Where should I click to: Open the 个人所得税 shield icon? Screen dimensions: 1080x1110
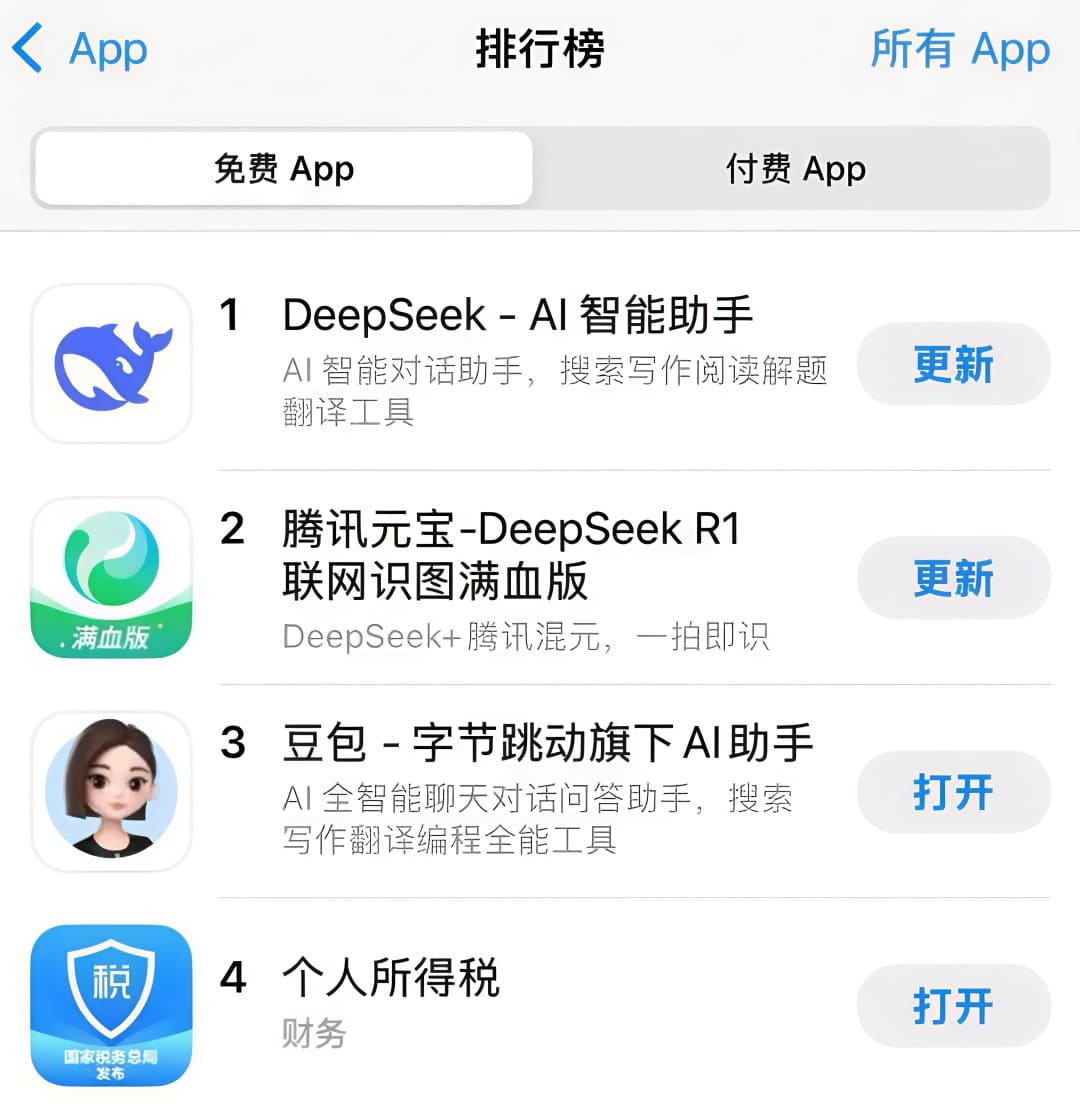coord(110,1005)
